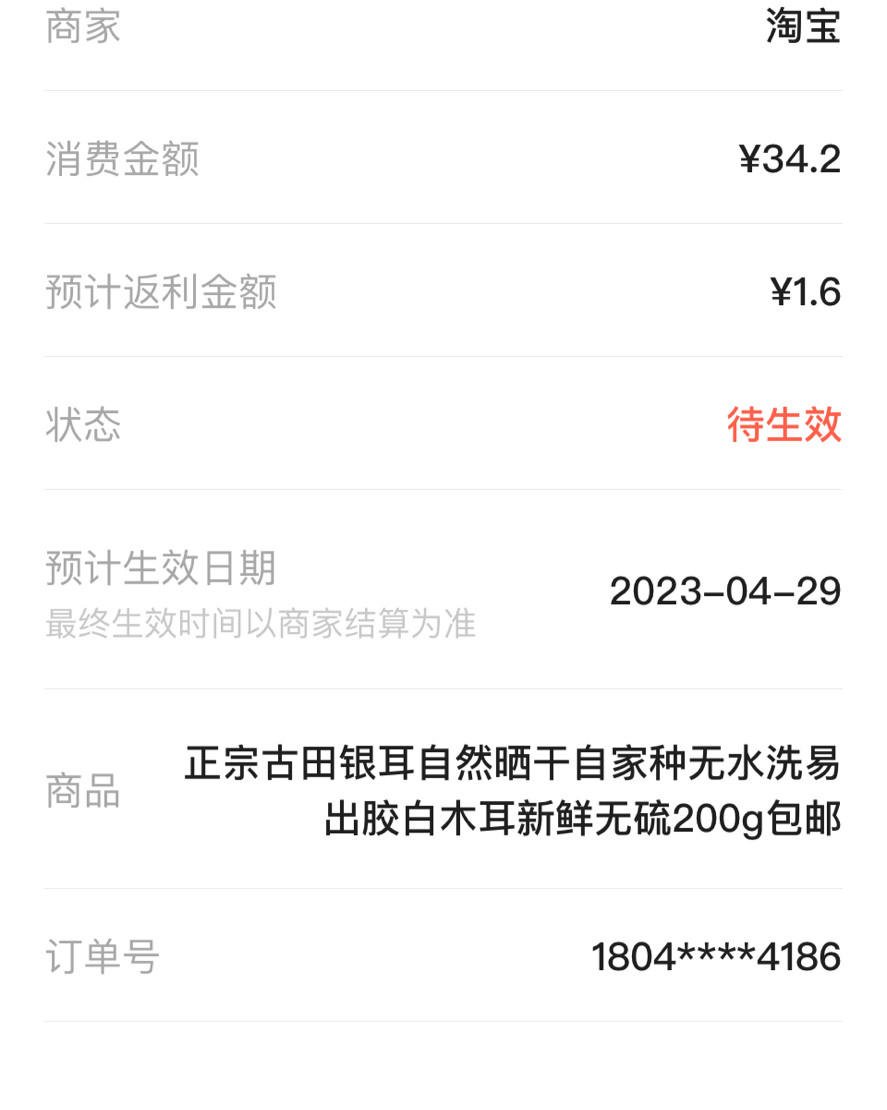Click the settlement note 最终生效时间以商家结算为准
Image resolution: width=887 pixels, height=1110 pixels.
coord(260,625)
